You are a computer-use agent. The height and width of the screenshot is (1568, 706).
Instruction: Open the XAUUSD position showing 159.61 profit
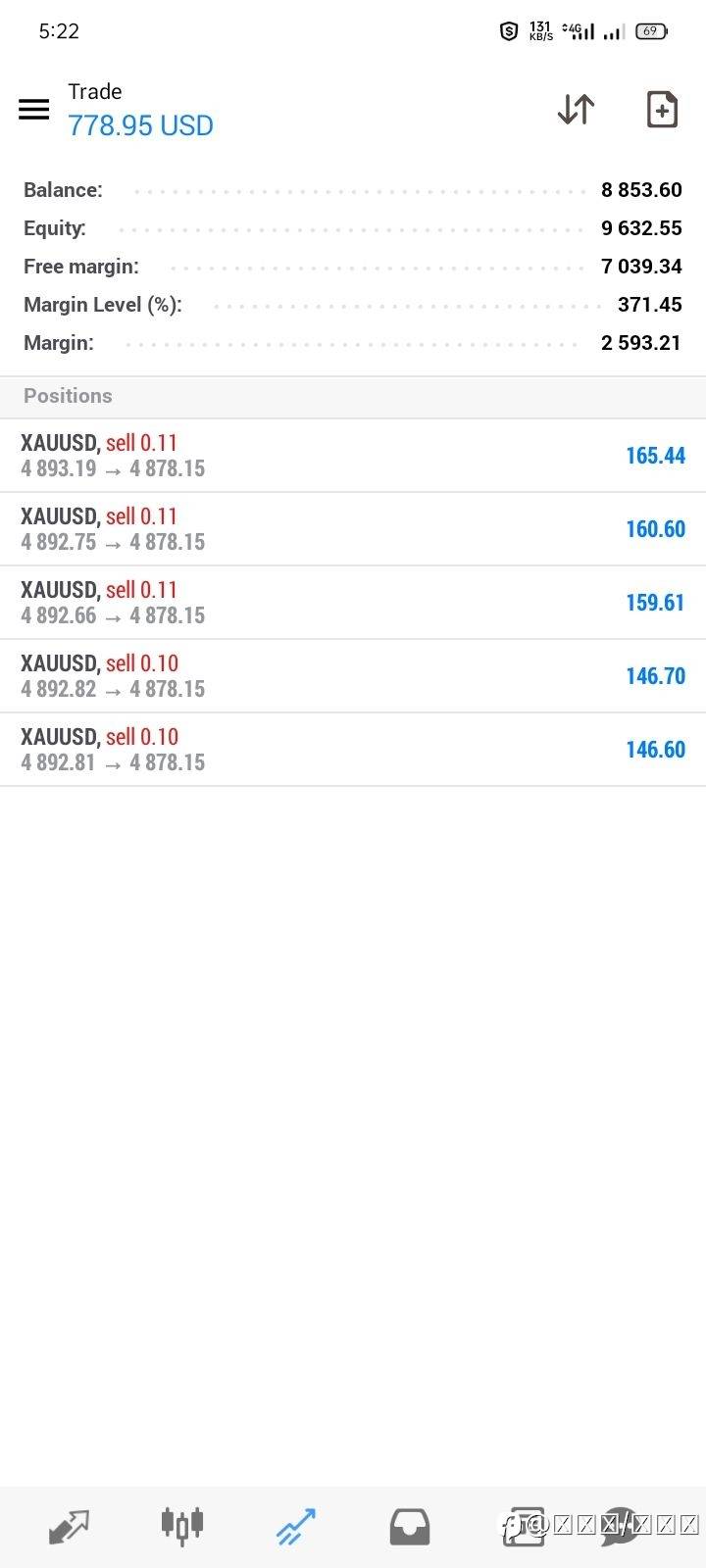point(353,603)
